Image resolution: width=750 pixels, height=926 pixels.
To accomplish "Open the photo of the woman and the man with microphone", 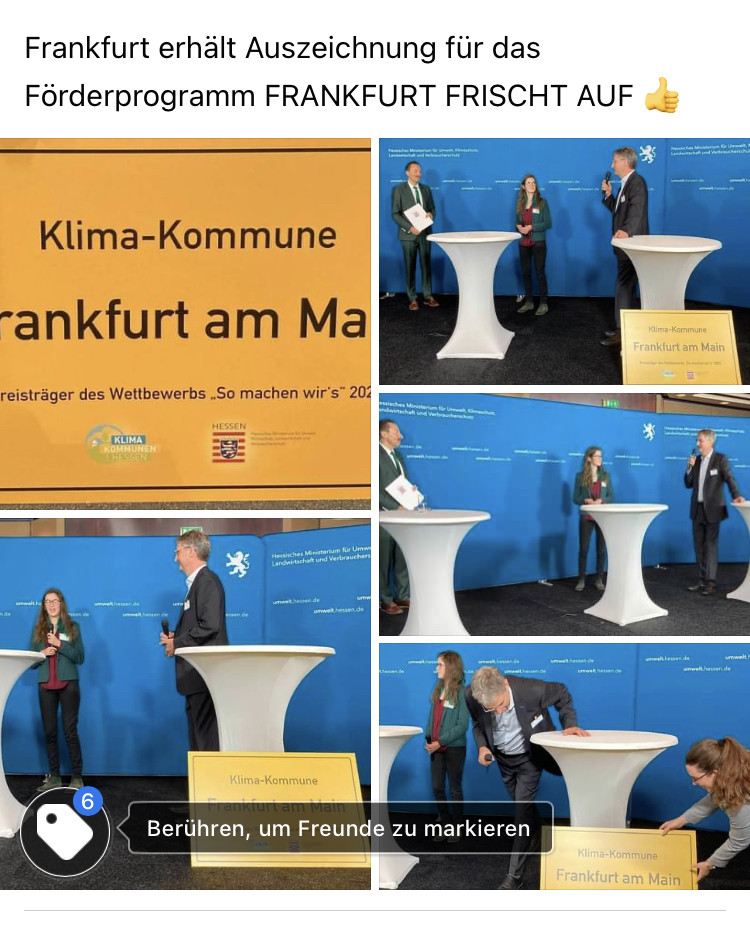I will (x=185, y=650).
